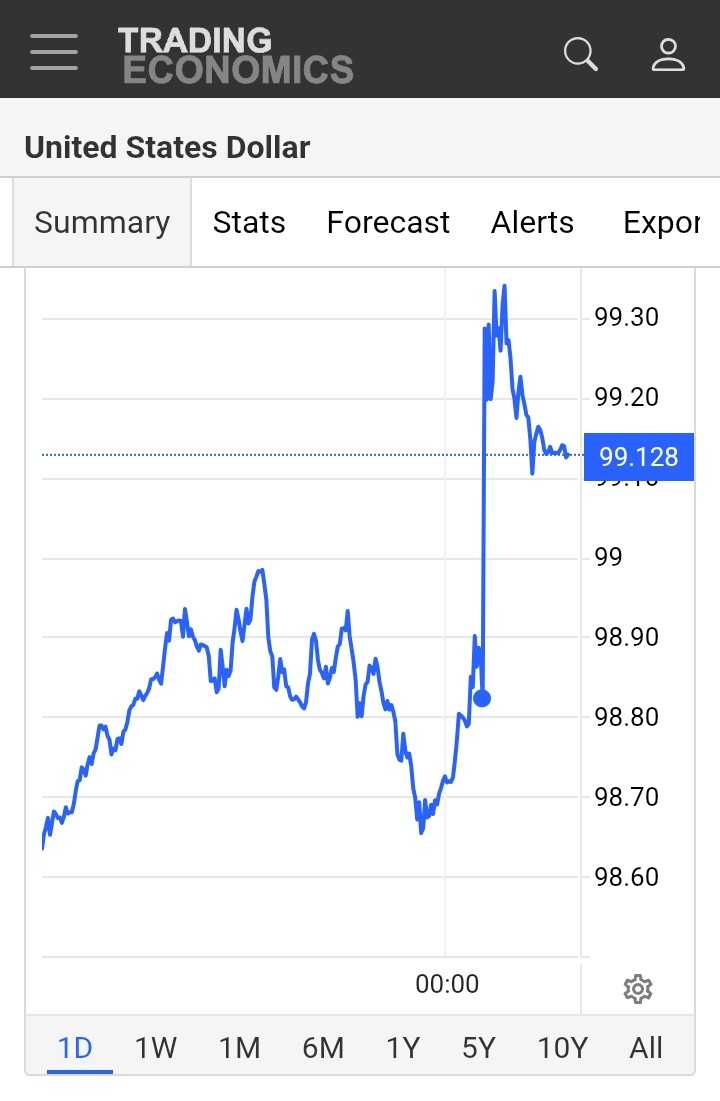This screenshot has height=1101, width=720.
Task: Show the 10Y chart range
Action: [562, 1047]
